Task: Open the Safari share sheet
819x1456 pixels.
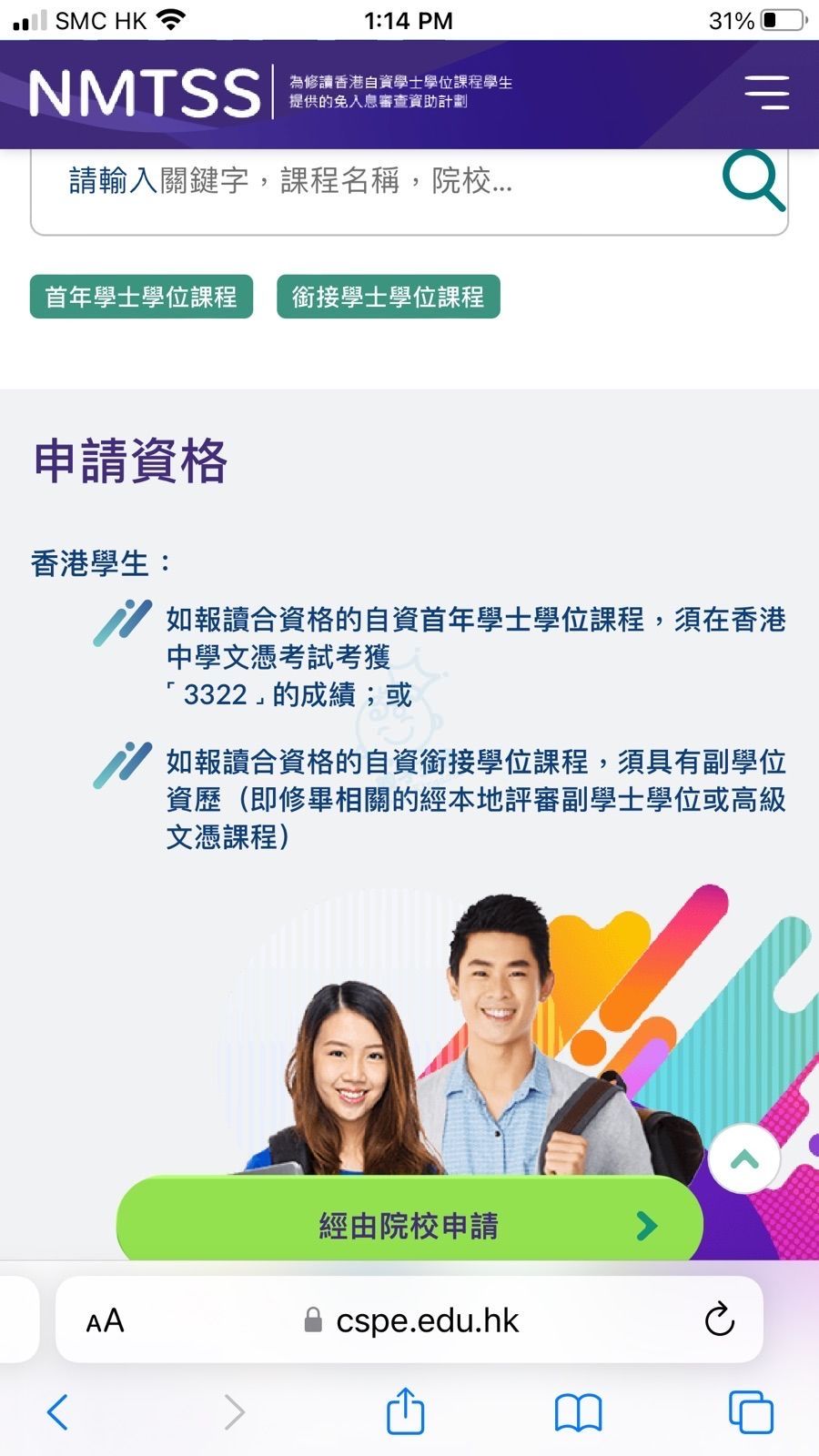Action: coord(406,1411)
